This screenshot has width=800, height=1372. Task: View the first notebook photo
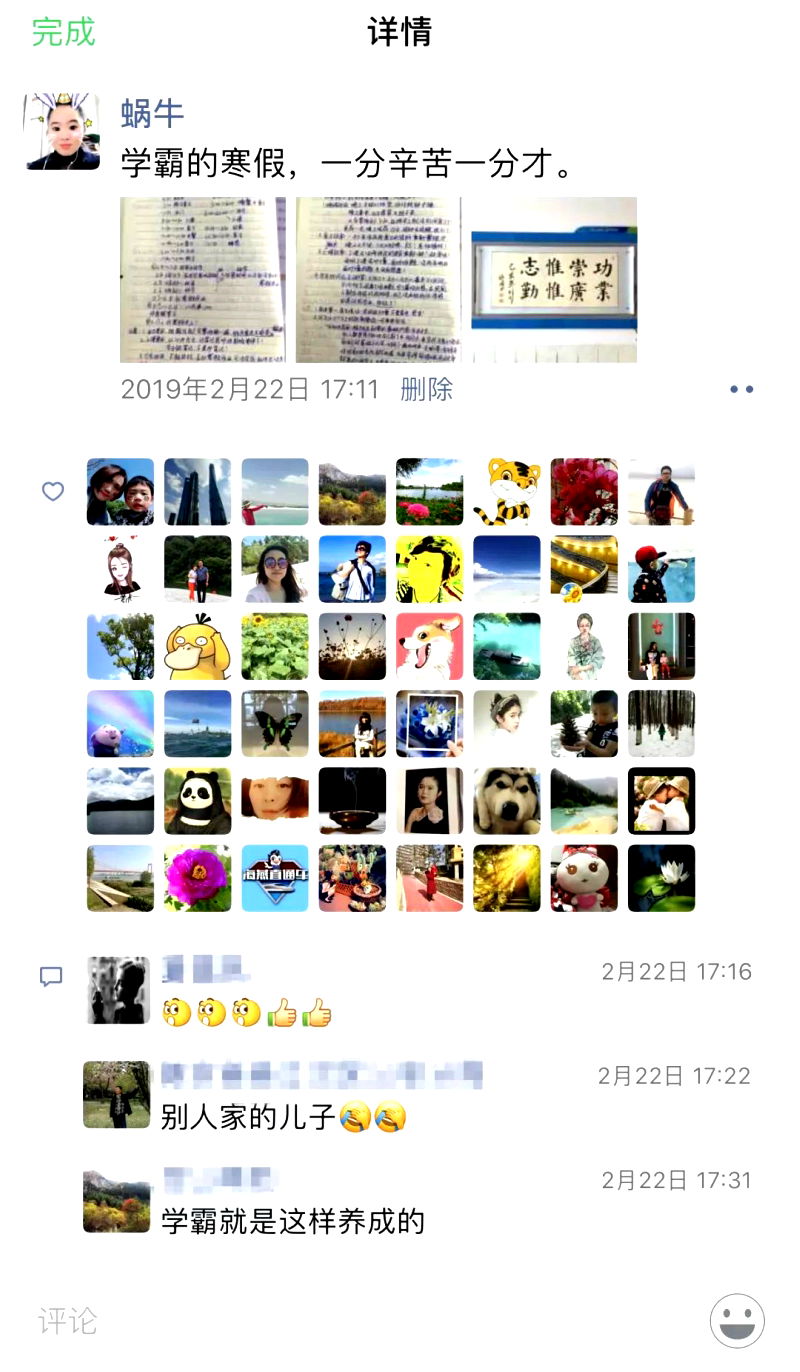pyautogui.click(x=202, y=279)
